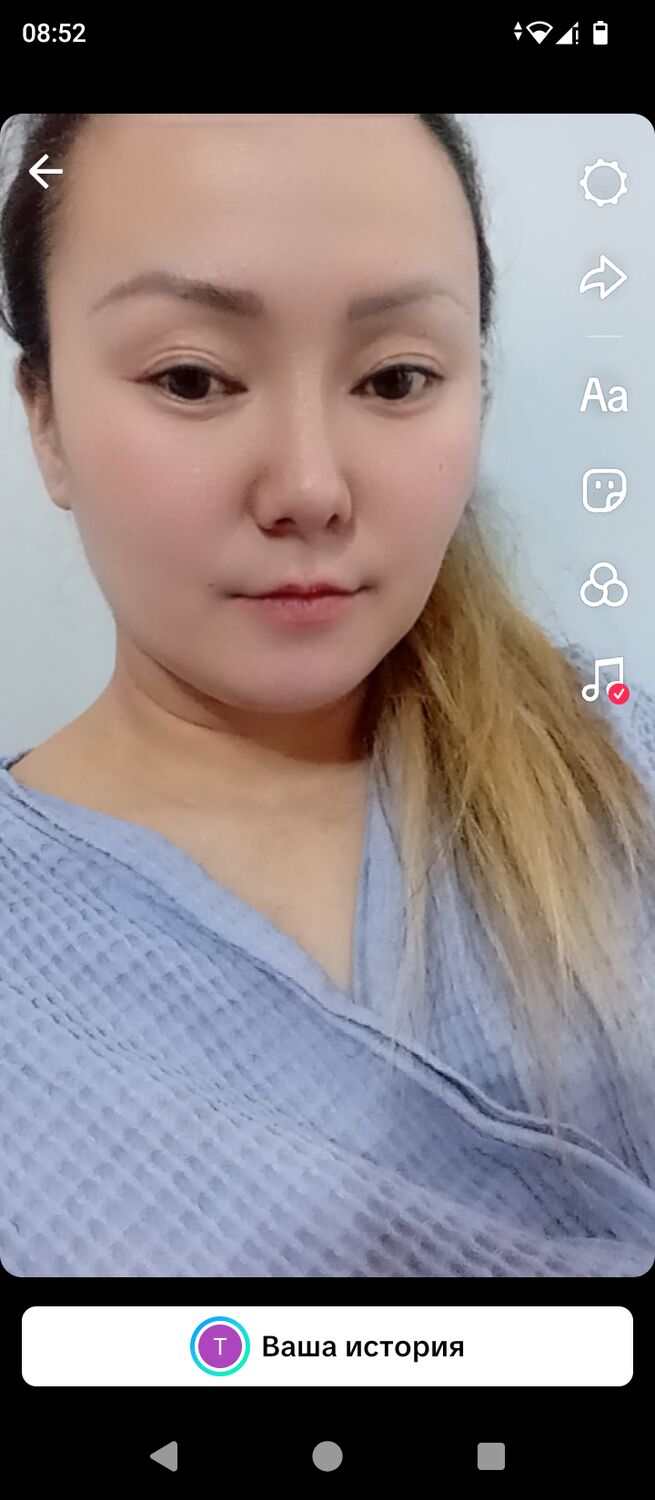
Task: Post to Ваша история
Action: click(x=327, y=1346)
